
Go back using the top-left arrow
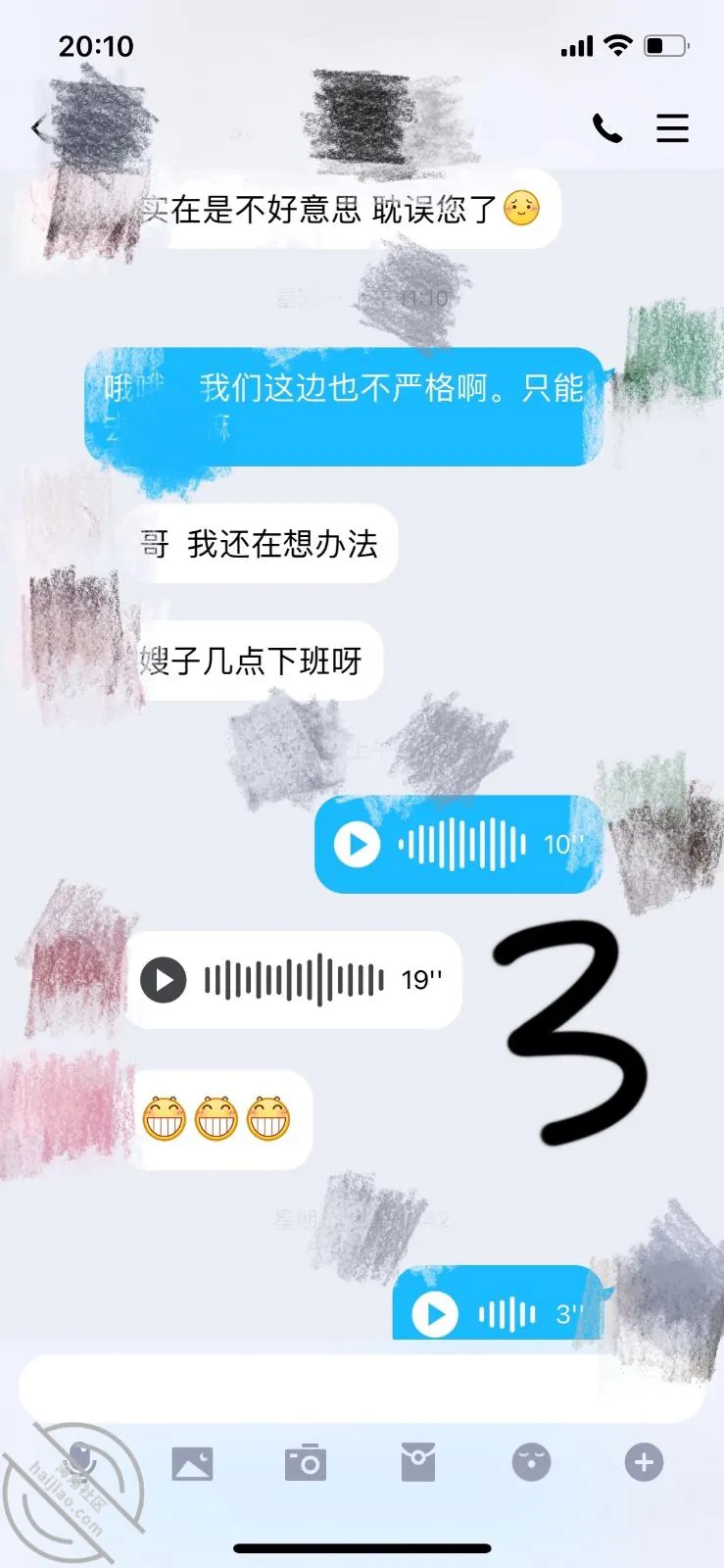37,127
